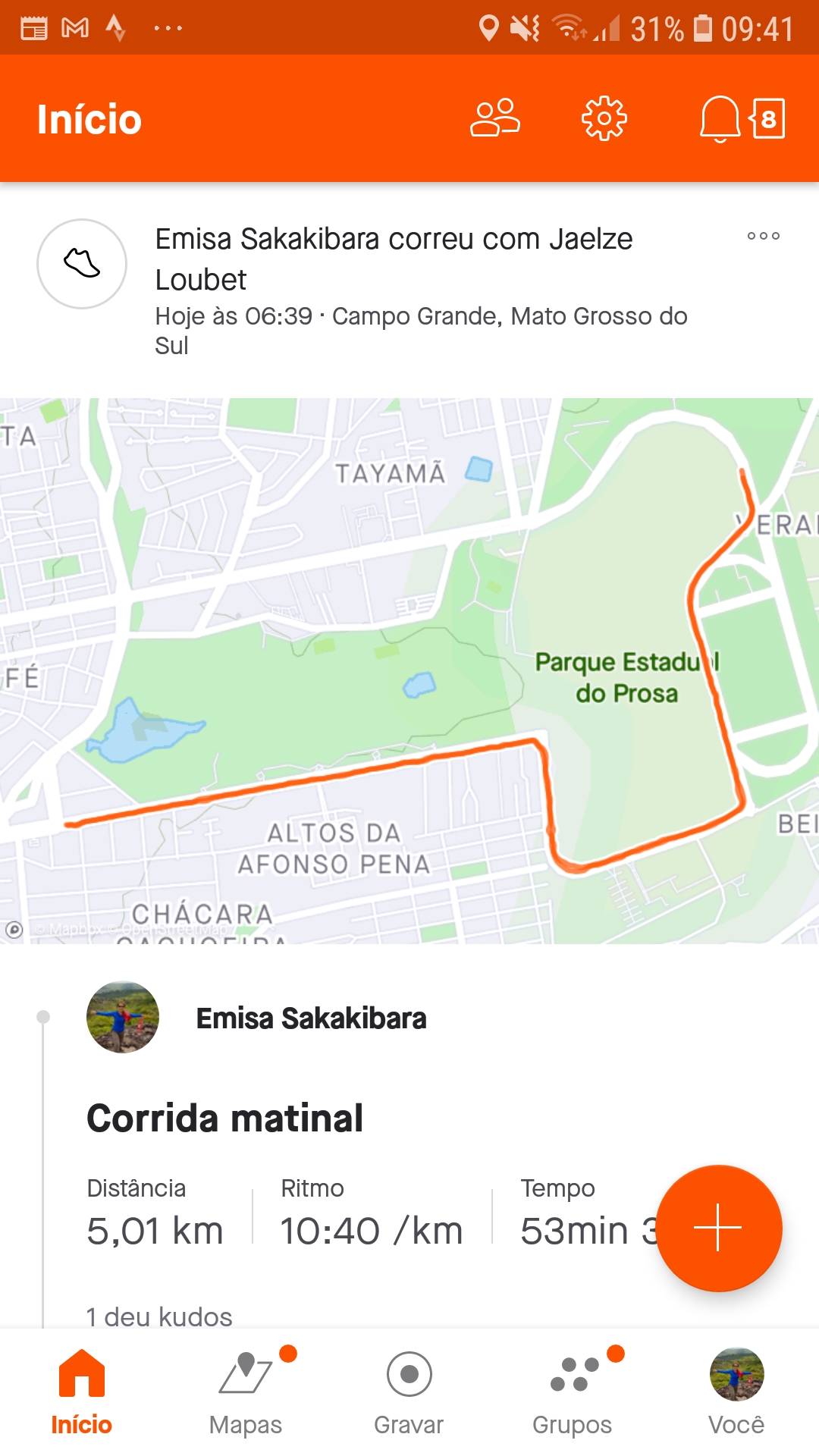Open the settings gear
819x1456 pixels.
click(x=604, y=118)
